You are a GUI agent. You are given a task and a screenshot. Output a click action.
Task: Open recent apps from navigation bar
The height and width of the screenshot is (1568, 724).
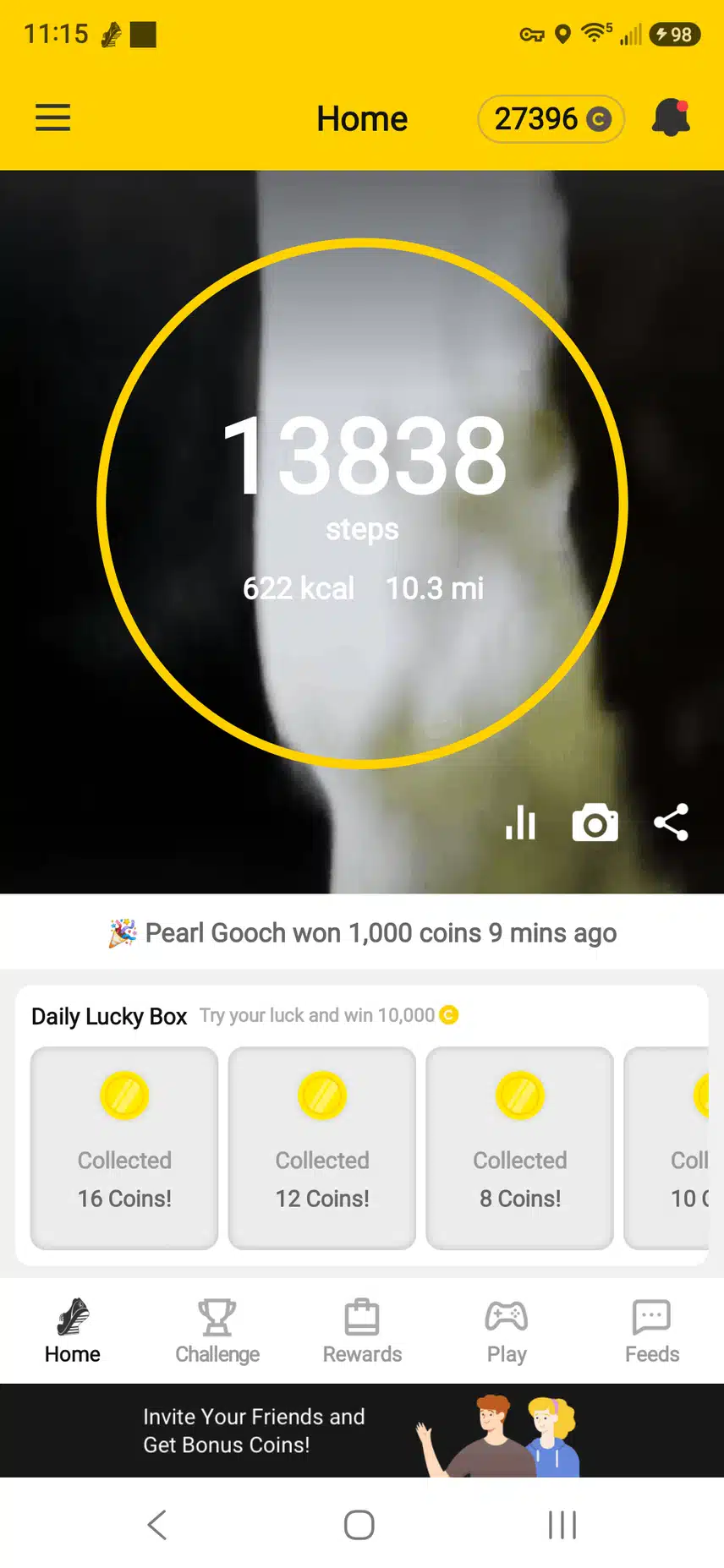[x=562, y=1525]
